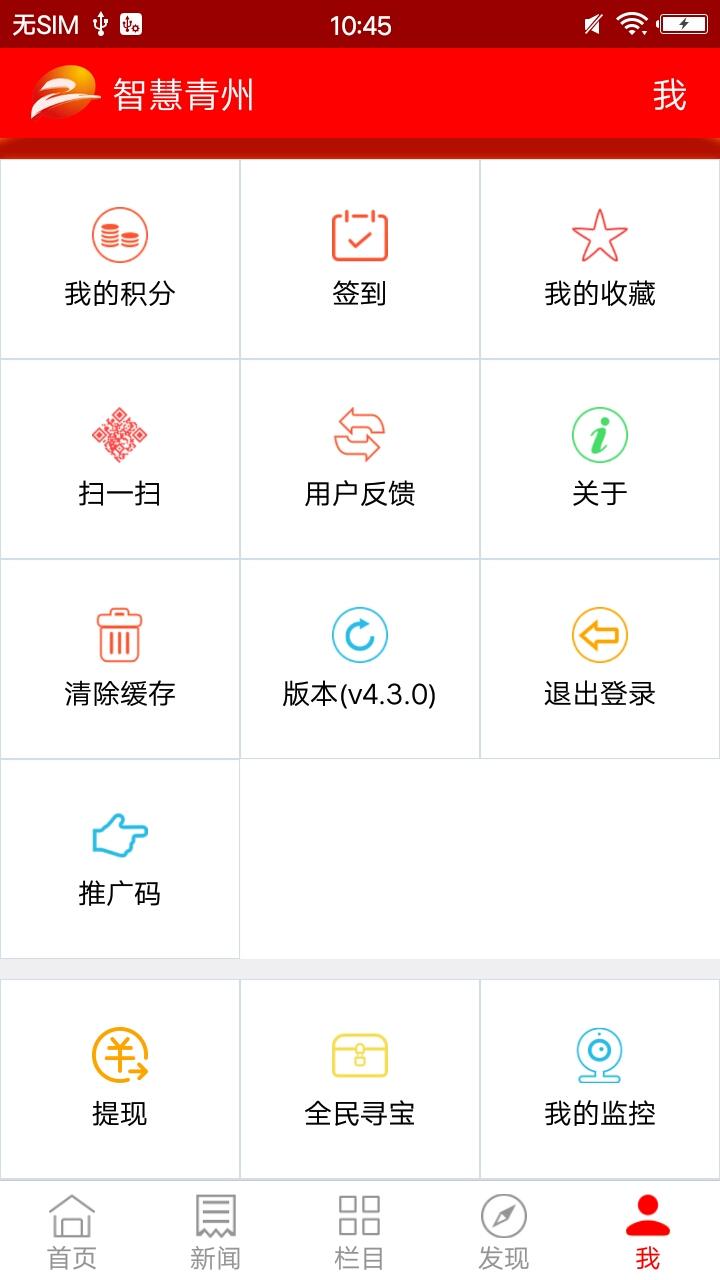Tap 清除缓存 to clear cache
The height and width of the screenshot is (1280, 720).
[x=120, y=659]
